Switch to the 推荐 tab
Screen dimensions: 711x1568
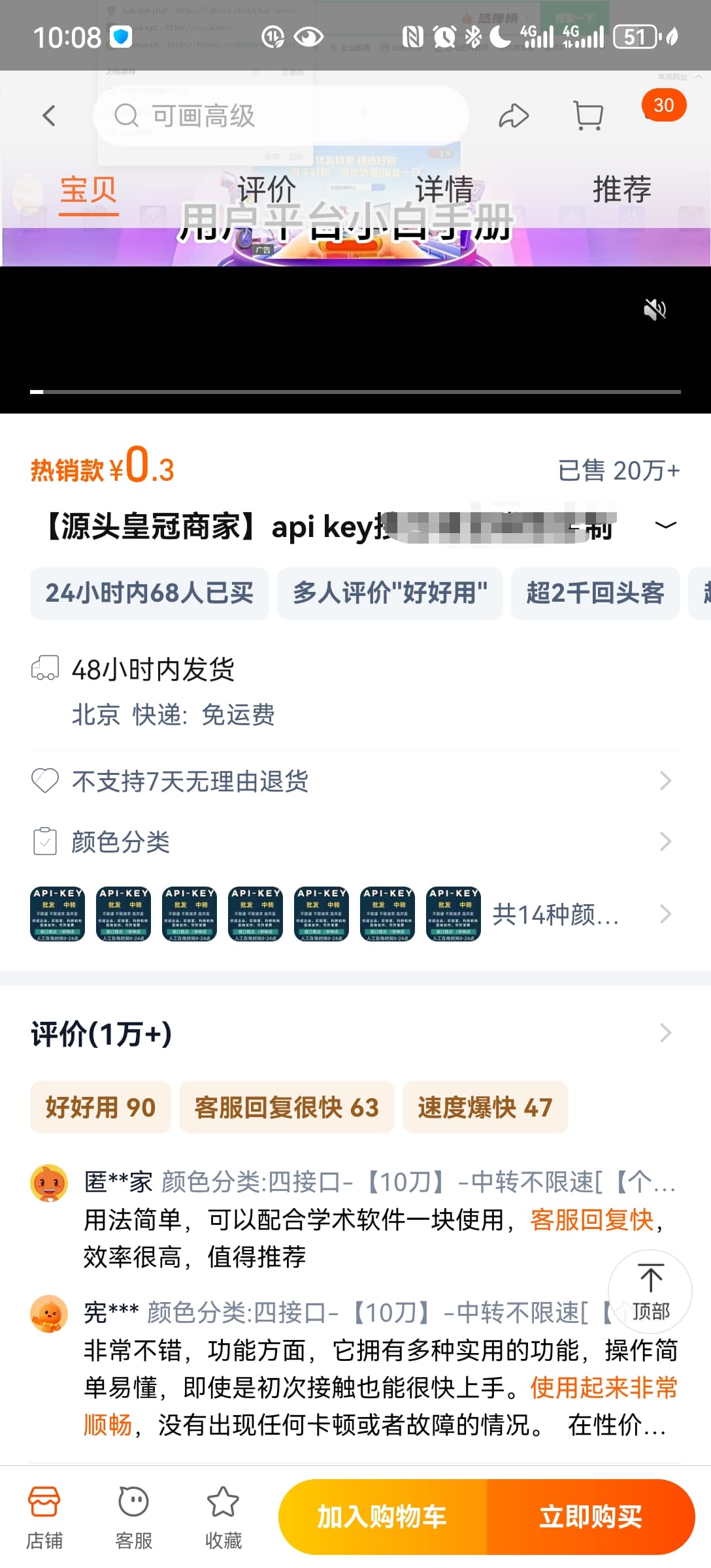point(622,190)
